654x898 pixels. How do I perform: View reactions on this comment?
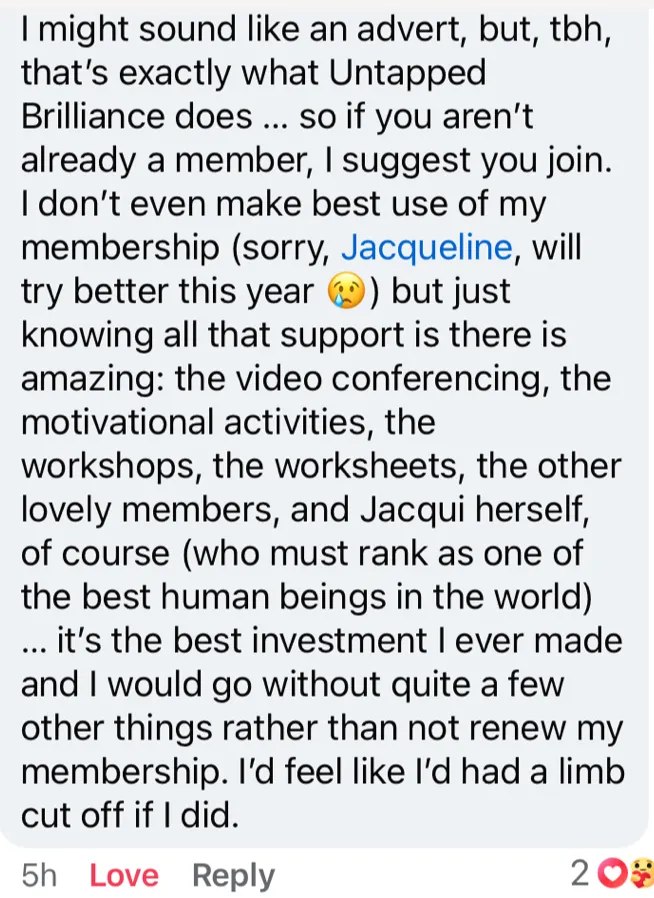(x=612, y=874)
